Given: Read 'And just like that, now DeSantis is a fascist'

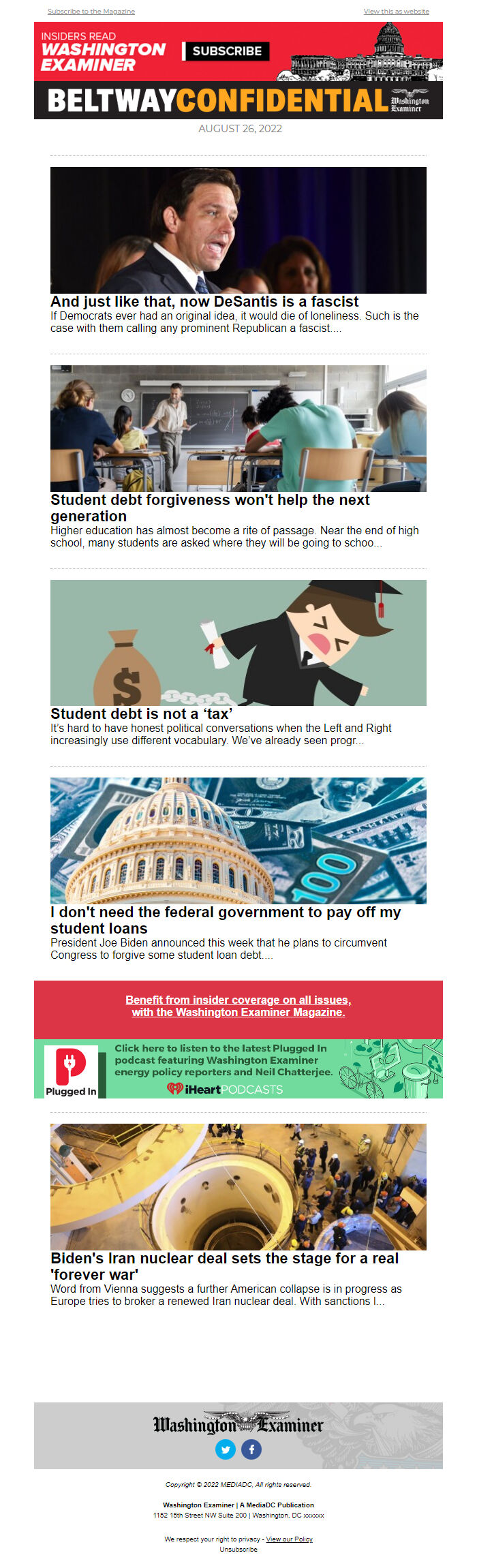Looking at the screenshot, I should [204, 302].
